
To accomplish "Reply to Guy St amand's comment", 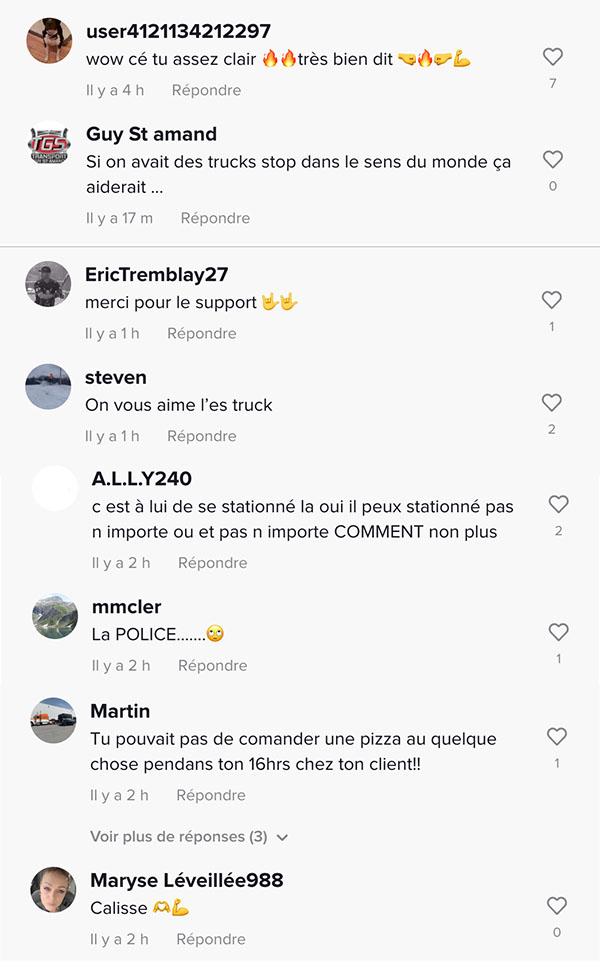I will 215,218.
